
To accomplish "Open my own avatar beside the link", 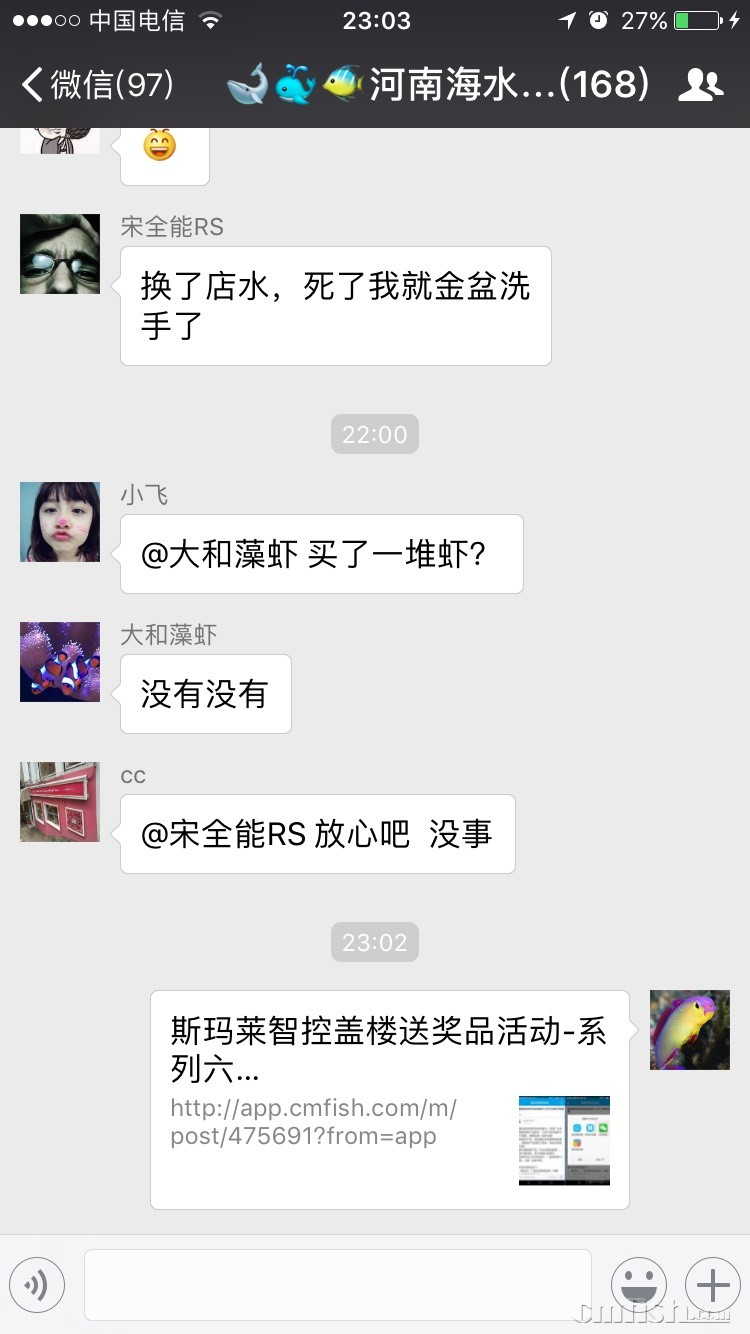I will coord(690,1030).
